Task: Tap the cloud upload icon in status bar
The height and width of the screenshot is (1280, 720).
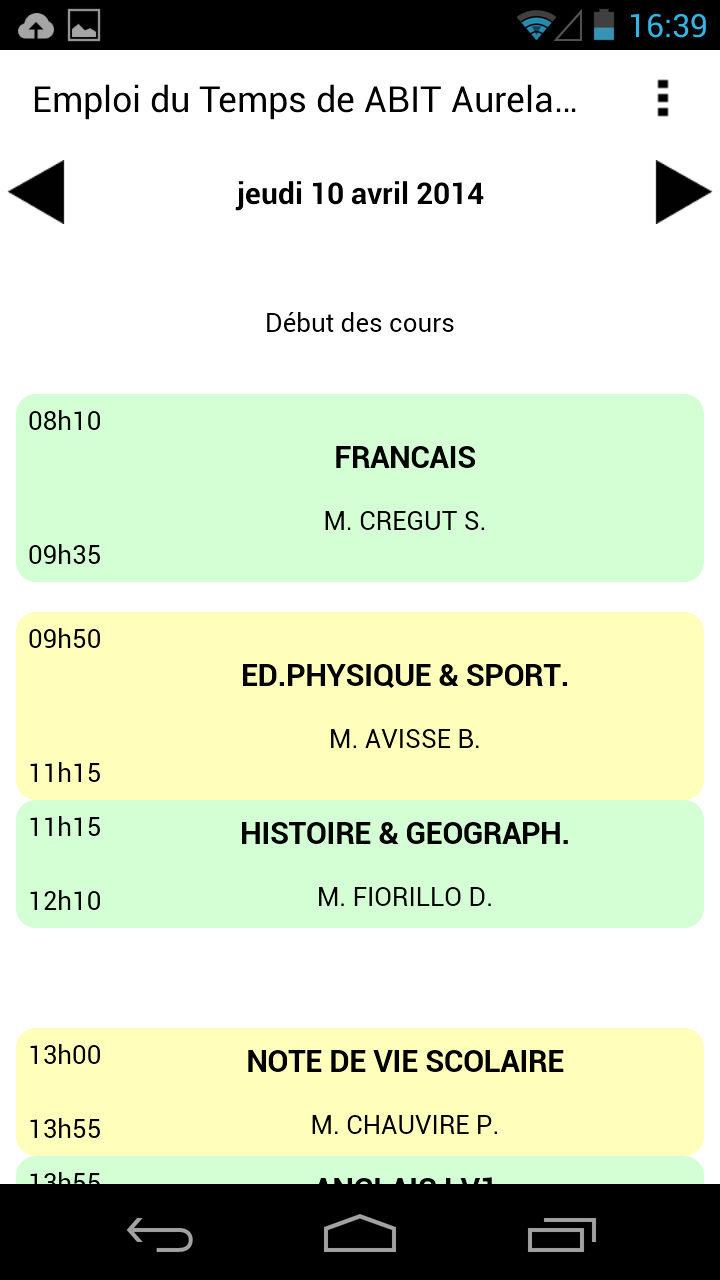Action: tap(36, 24)
